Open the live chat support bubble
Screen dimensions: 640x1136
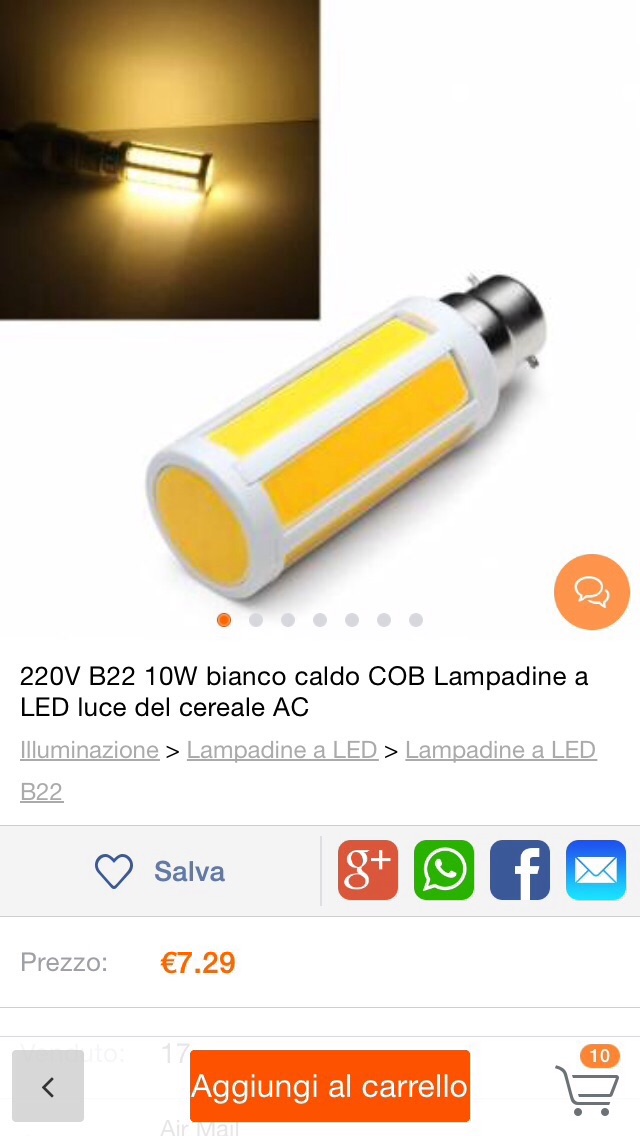tap(592, 592)
